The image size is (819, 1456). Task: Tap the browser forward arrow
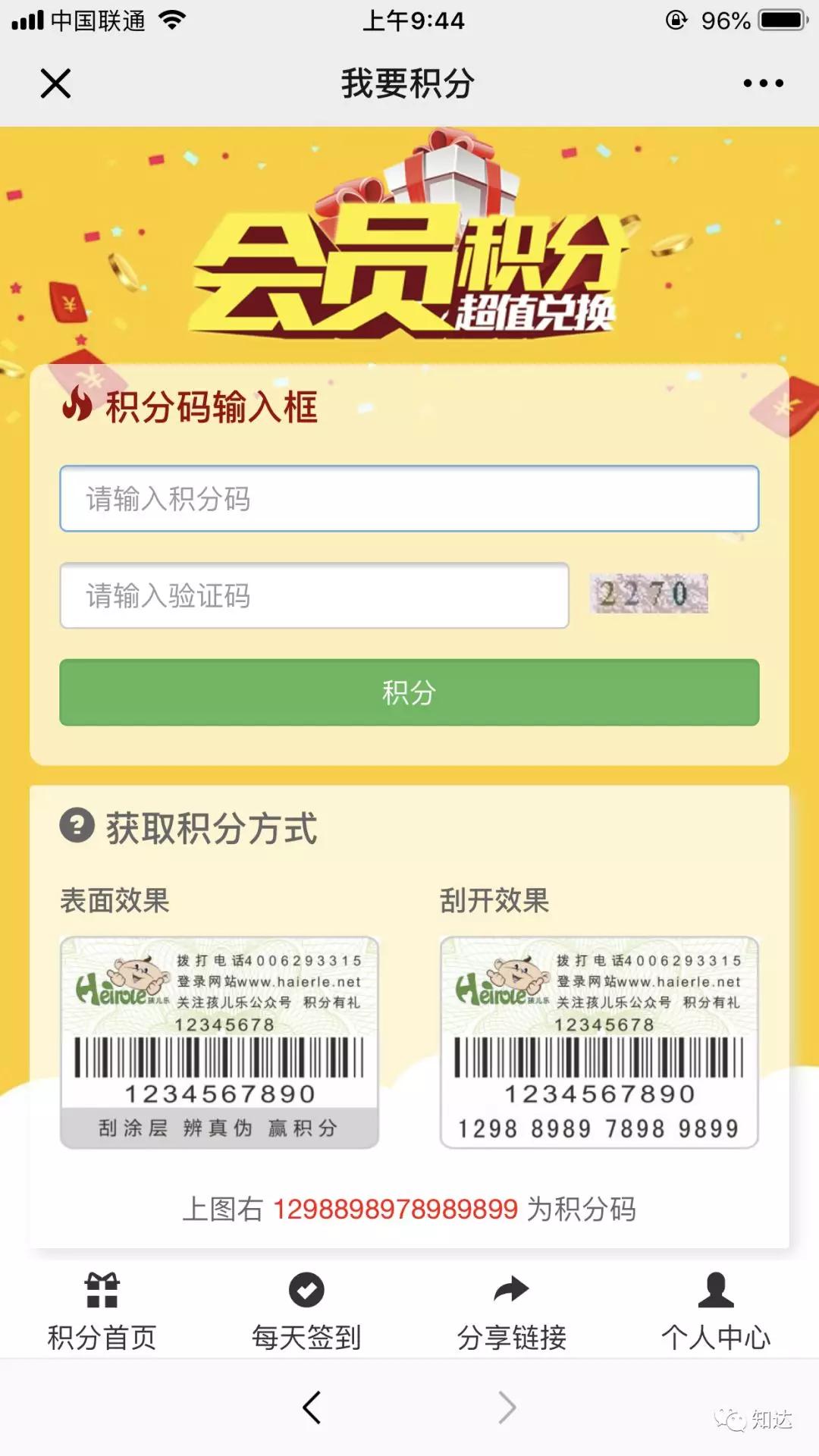coord(507,1407)
